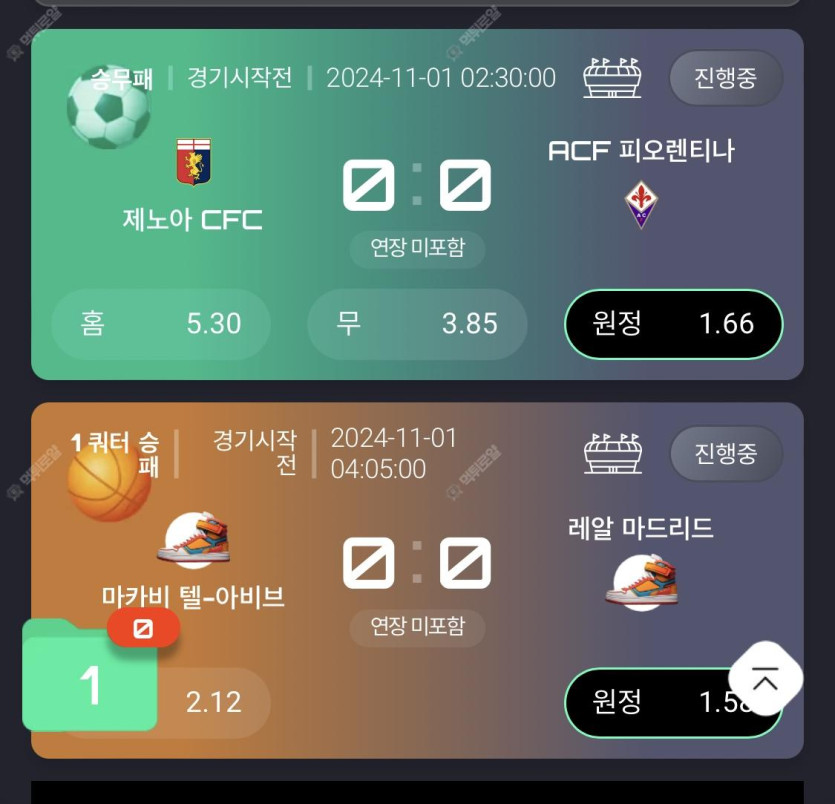Tap the stadium icon on the 마카비 텔-아비브 match
Screen dimensions: 835x804
(613, 454)
